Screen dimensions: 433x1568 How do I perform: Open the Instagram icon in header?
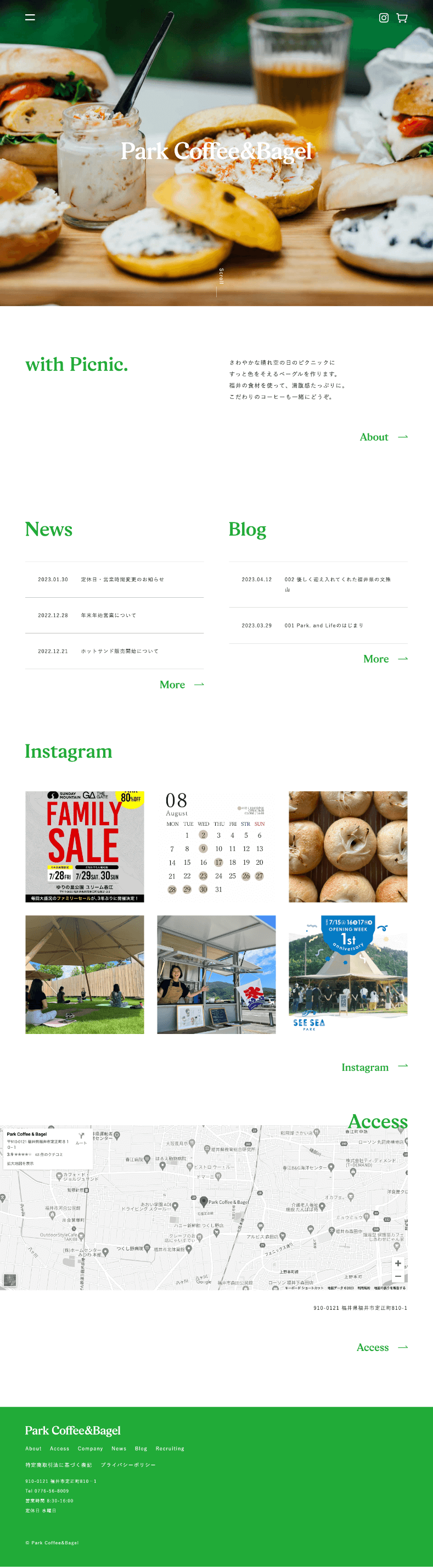[x=384, y=18]
